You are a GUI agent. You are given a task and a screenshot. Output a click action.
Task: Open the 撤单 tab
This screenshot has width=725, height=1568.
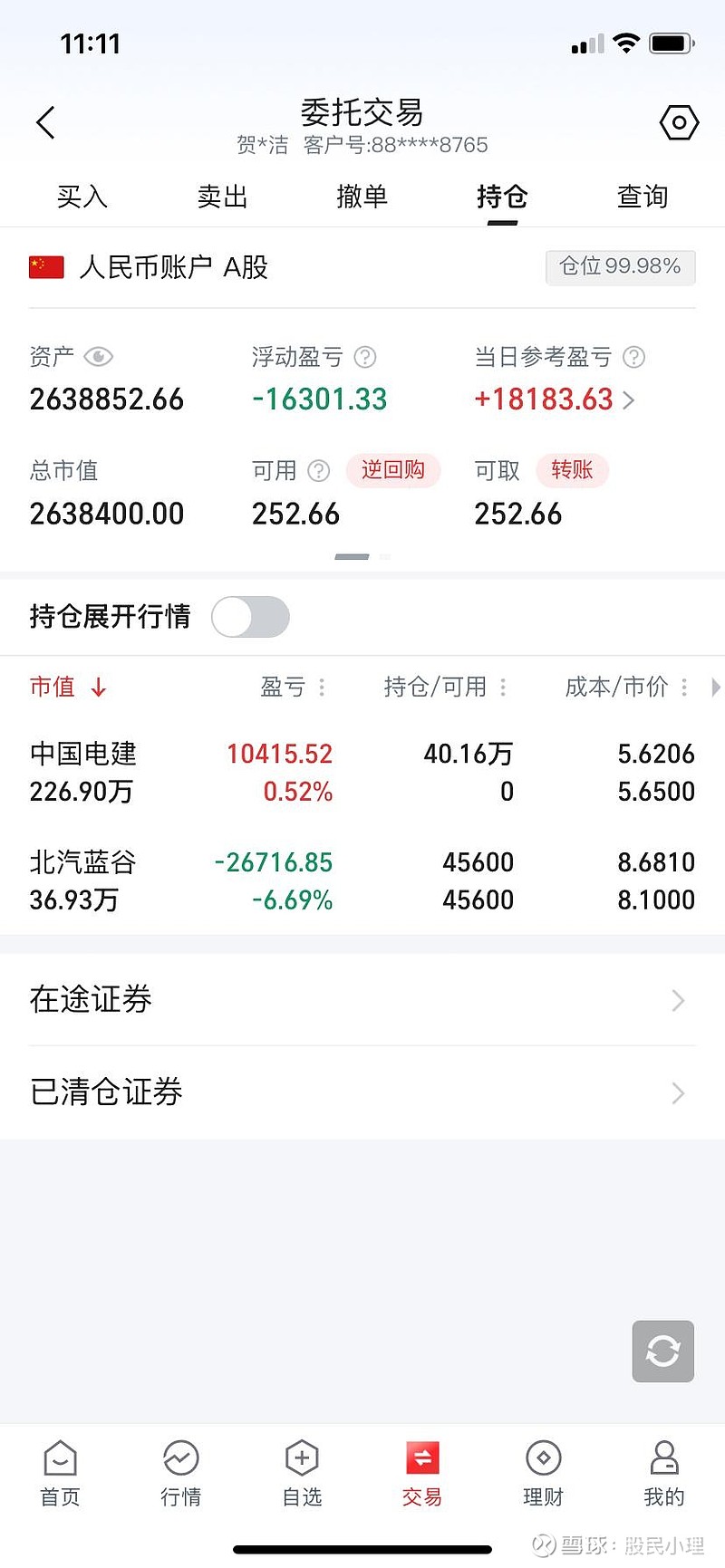coord(362,197)
